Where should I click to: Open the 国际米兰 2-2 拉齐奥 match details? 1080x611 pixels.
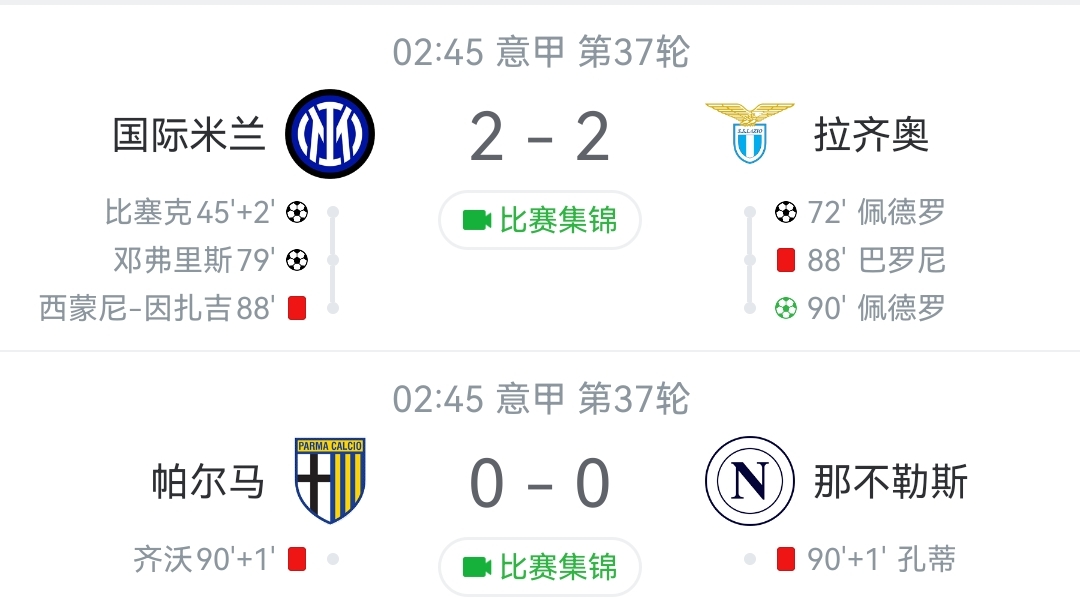point(540,138)
